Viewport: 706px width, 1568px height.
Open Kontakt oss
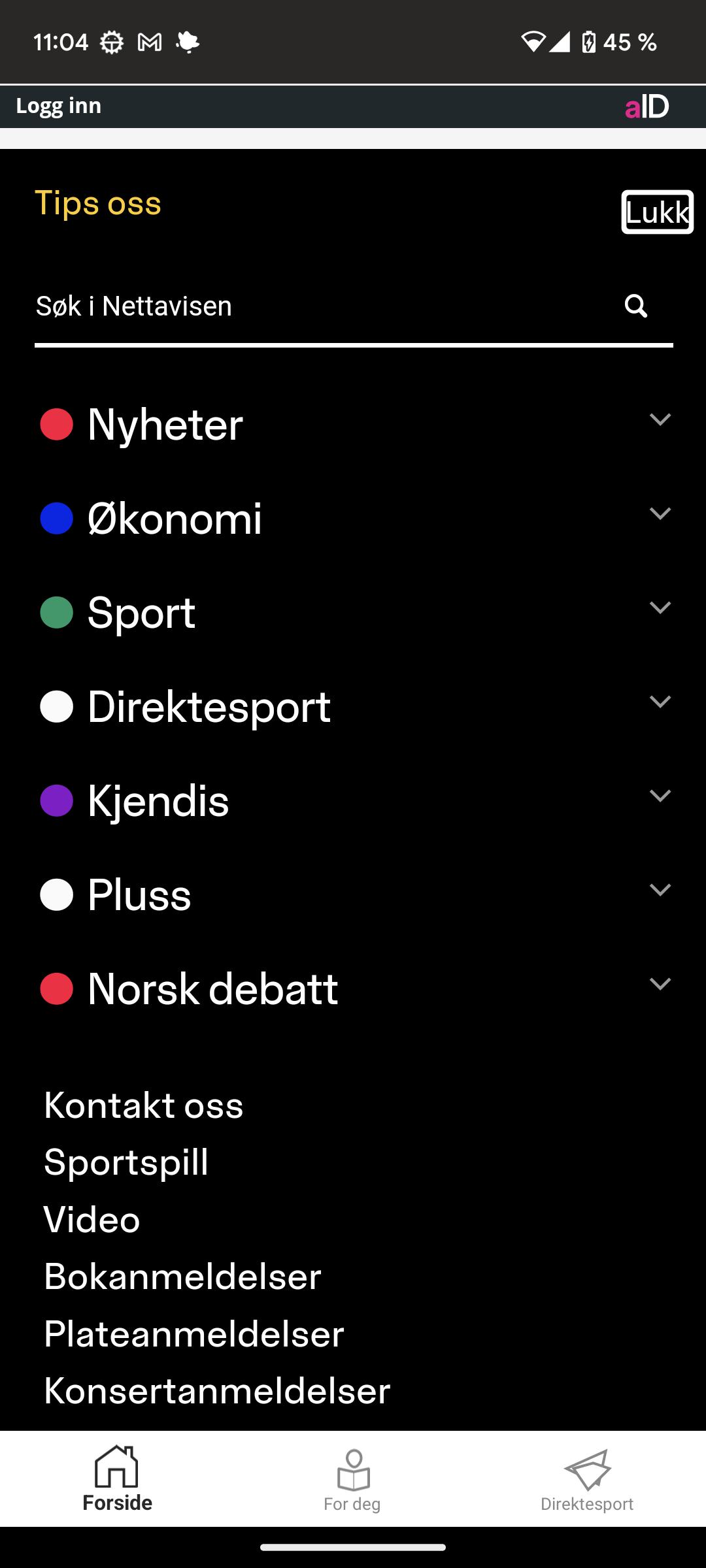click(144, 1105)
